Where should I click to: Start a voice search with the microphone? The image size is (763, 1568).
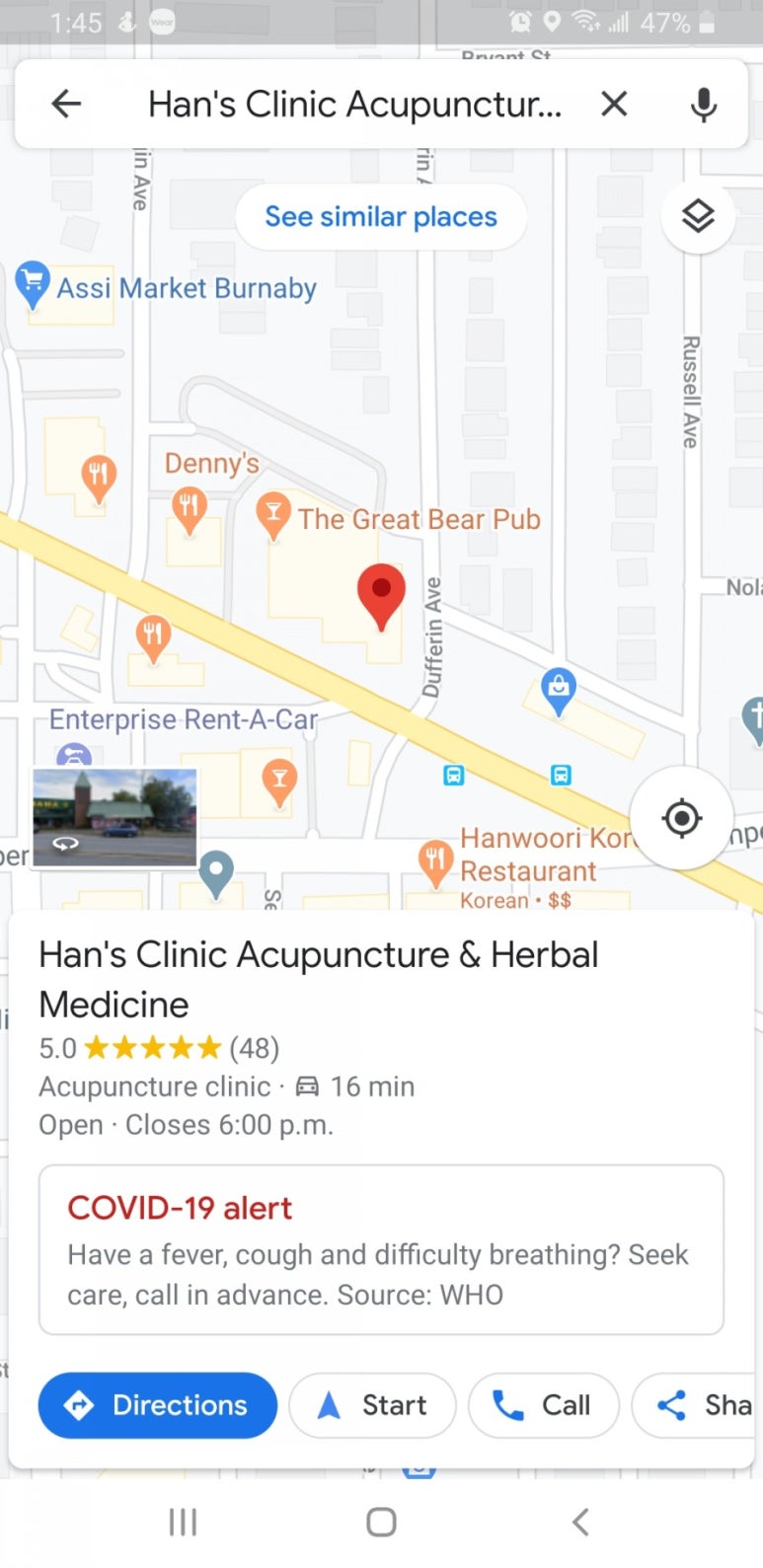click(703, 104)
